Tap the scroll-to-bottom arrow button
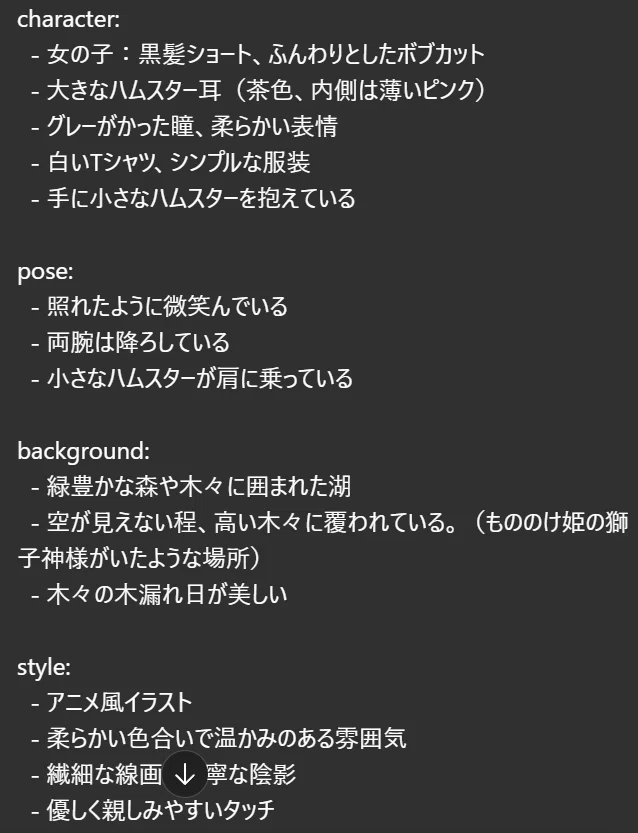The height and width of the screenshot is (833, 638). [184, 774]
